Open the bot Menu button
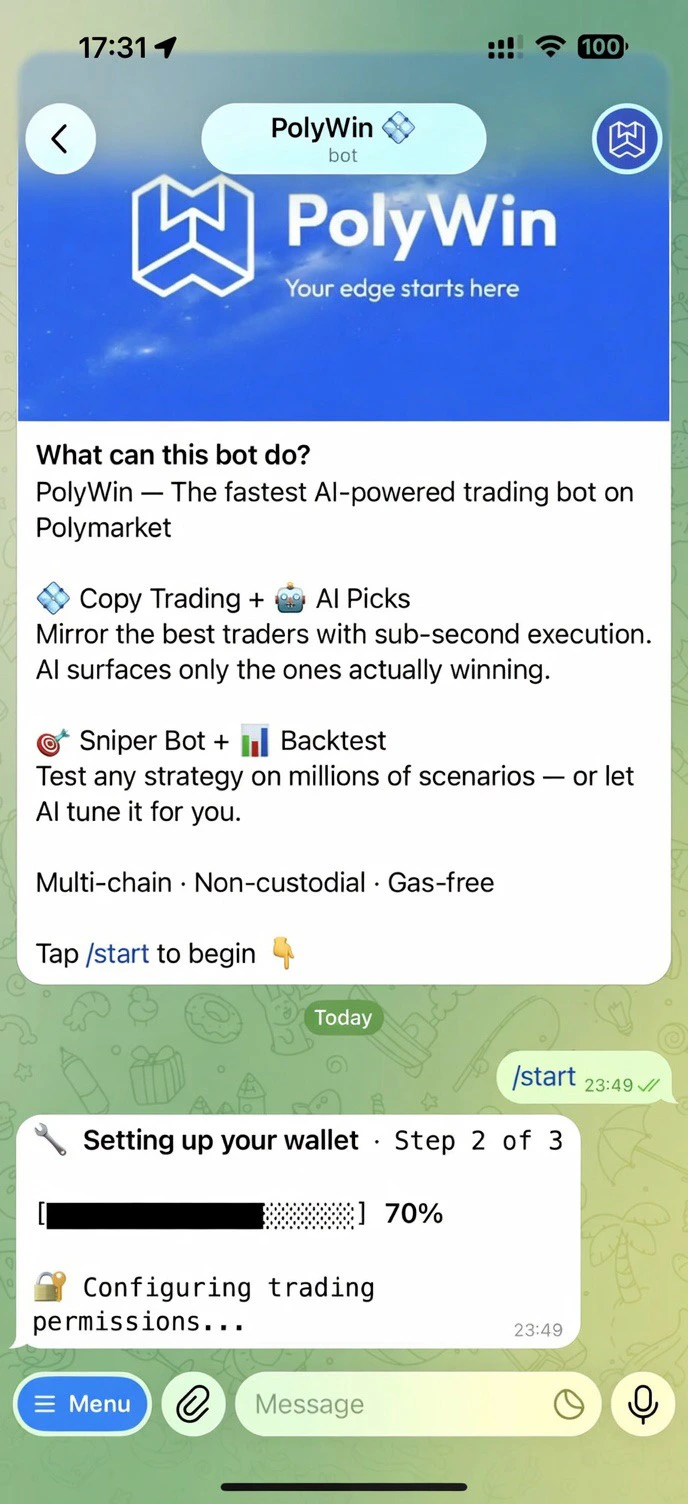 pos(82,1404)
